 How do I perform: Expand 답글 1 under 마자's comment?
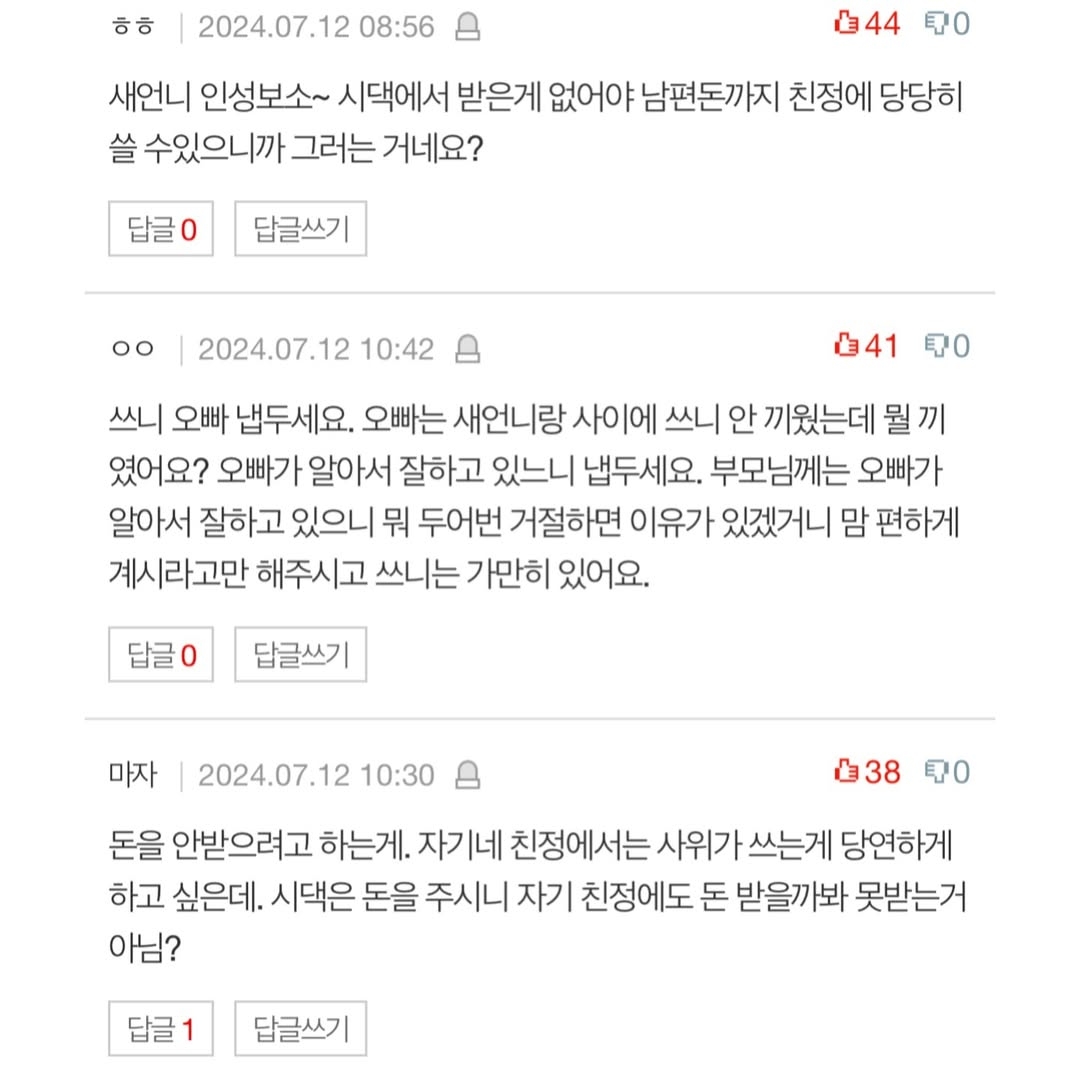(x=161, y=1028)
